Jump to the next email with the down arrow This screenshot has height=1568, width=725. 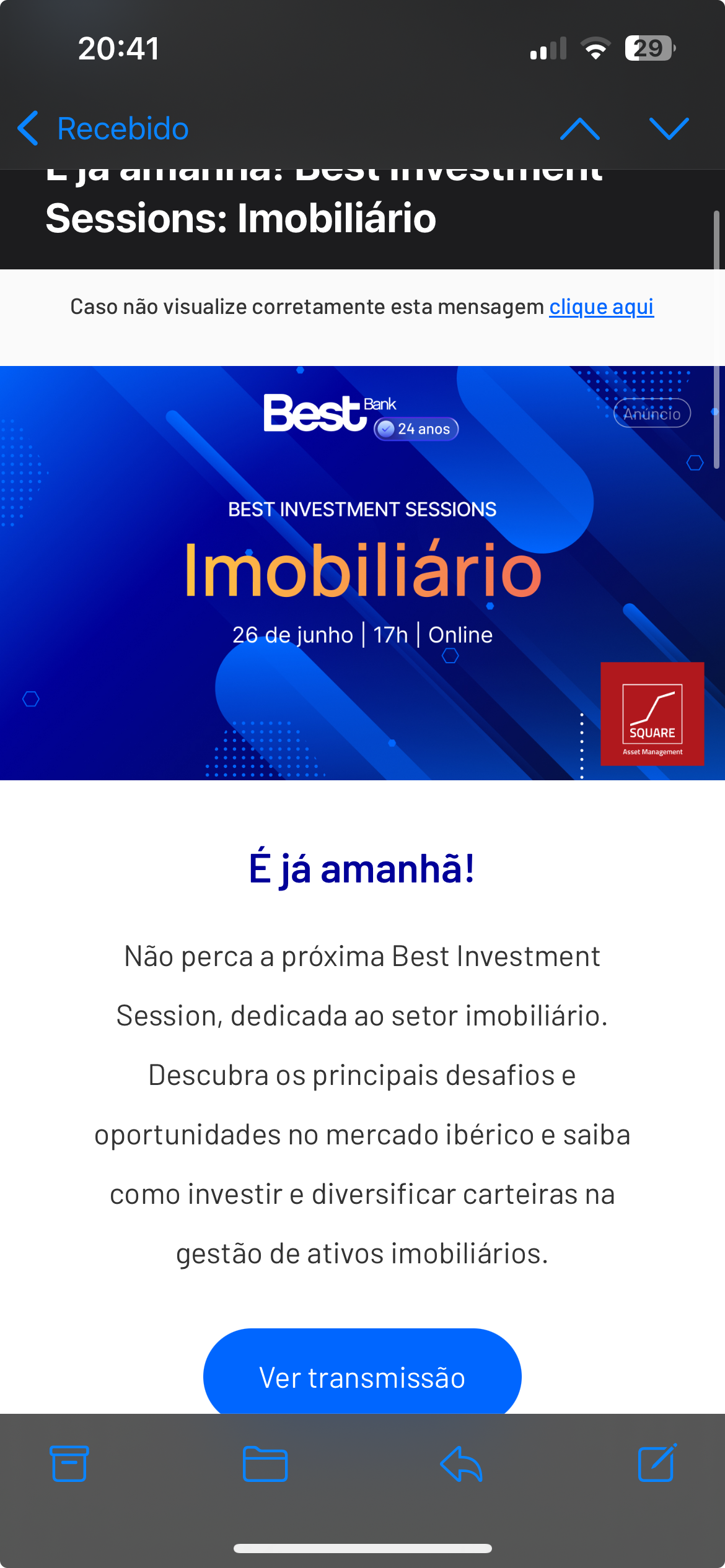pyautogui.click(x=669, y=129)
